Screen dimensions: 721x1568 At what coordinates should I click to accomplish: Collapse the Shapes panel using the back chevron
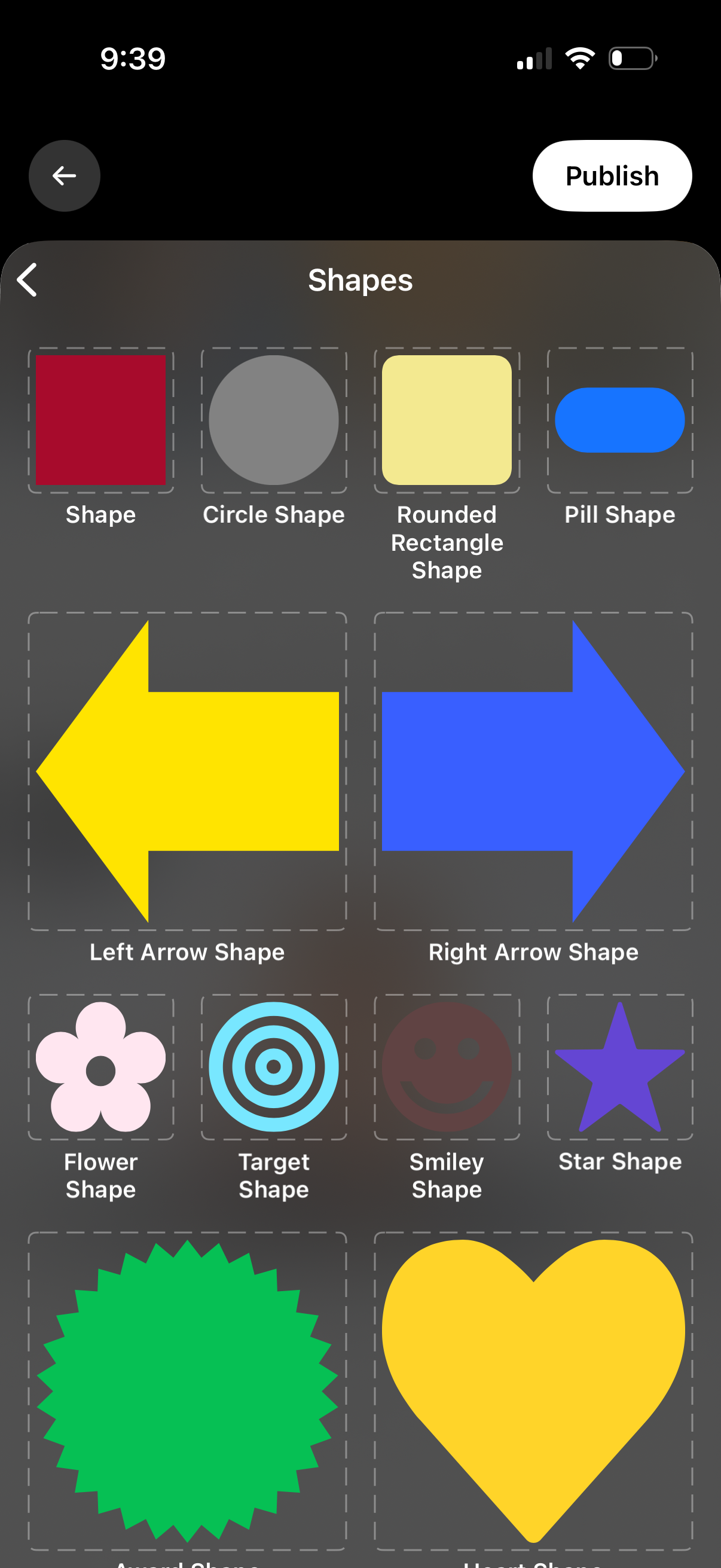click(x=28, y=280)
